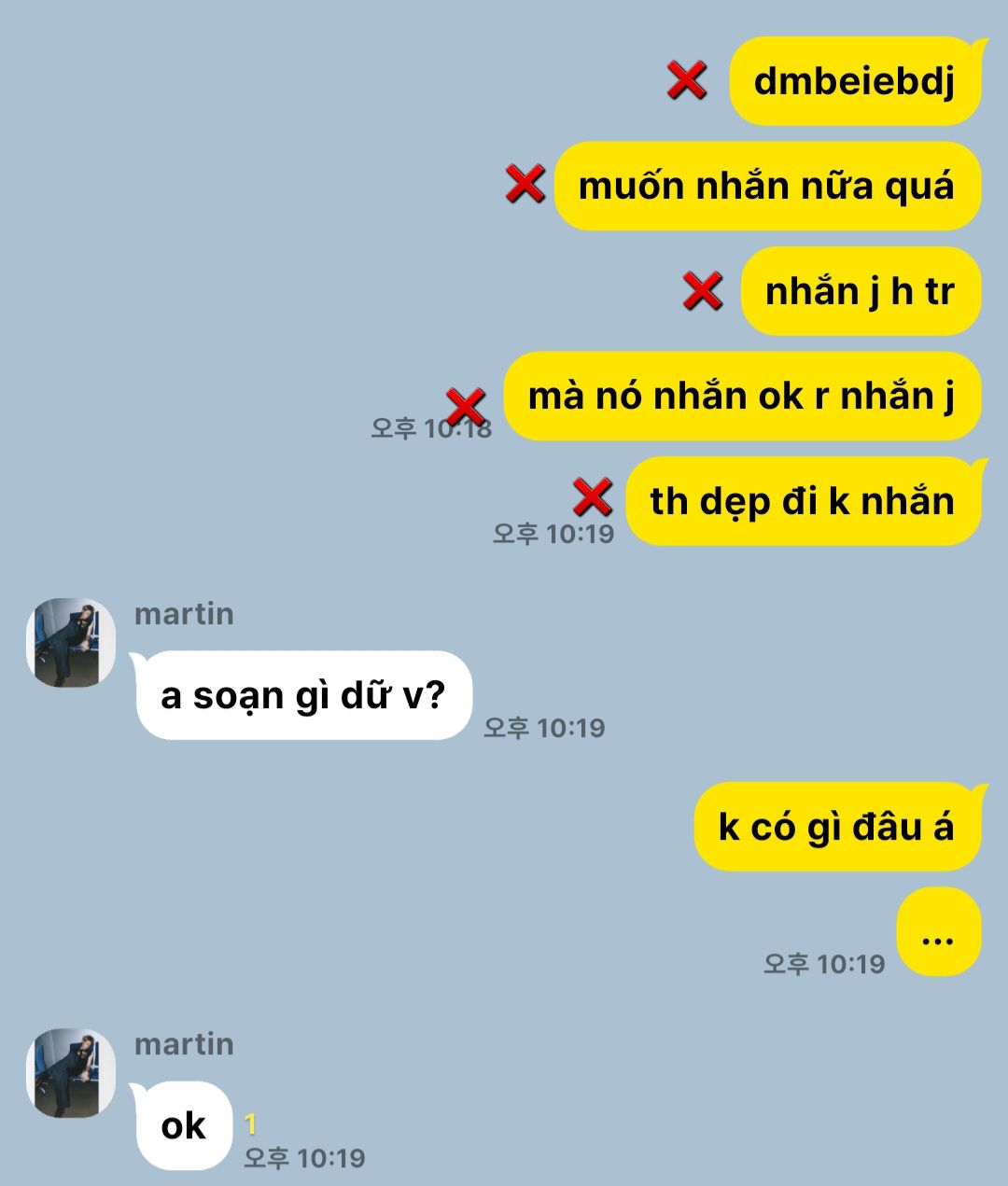
Task: Open martin's avatar beside the "ok" message
Action: (71, 1073)
